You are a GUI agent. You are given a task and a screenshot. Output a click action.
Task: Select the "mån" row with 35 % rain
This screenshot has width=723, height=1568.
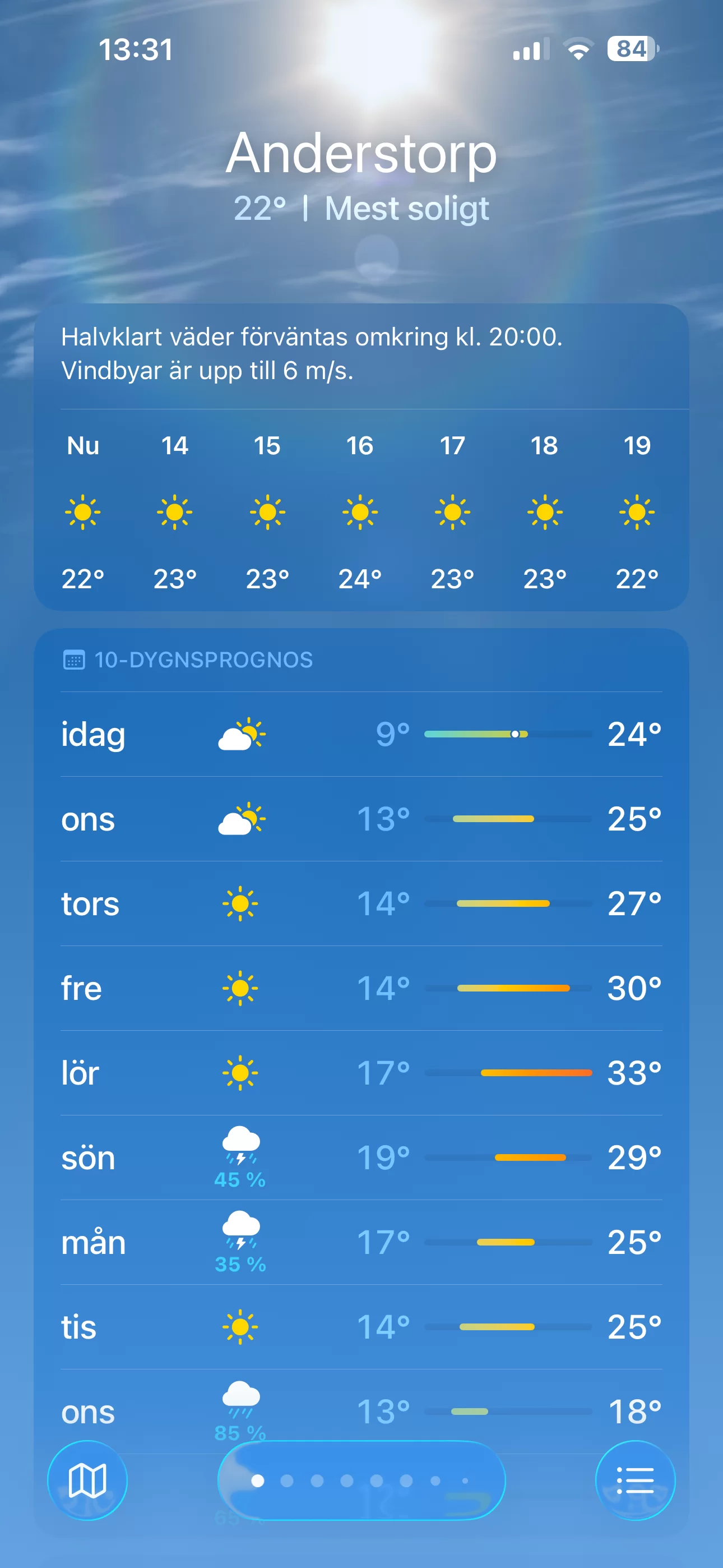click(x=361, y=1242)
